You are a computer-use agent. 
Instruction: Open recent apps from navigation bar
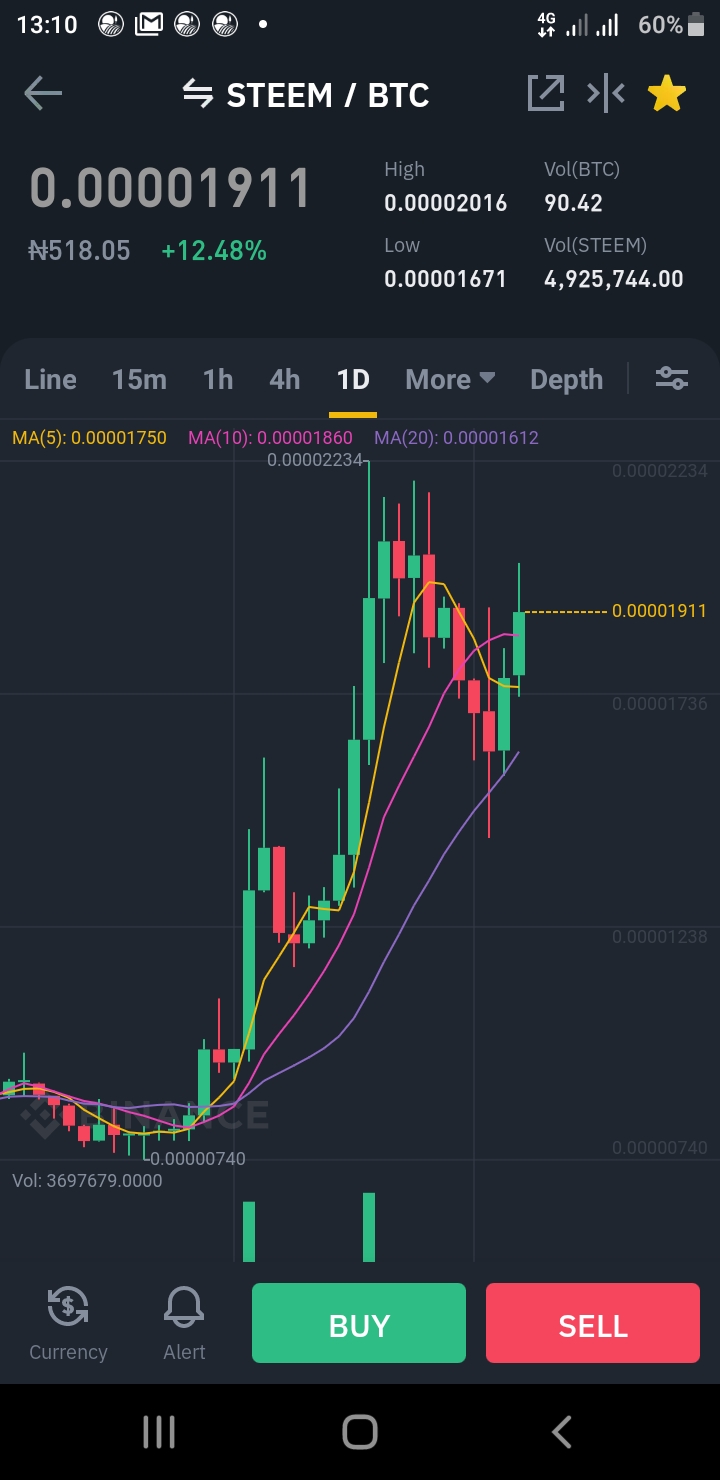[159, 1432]
